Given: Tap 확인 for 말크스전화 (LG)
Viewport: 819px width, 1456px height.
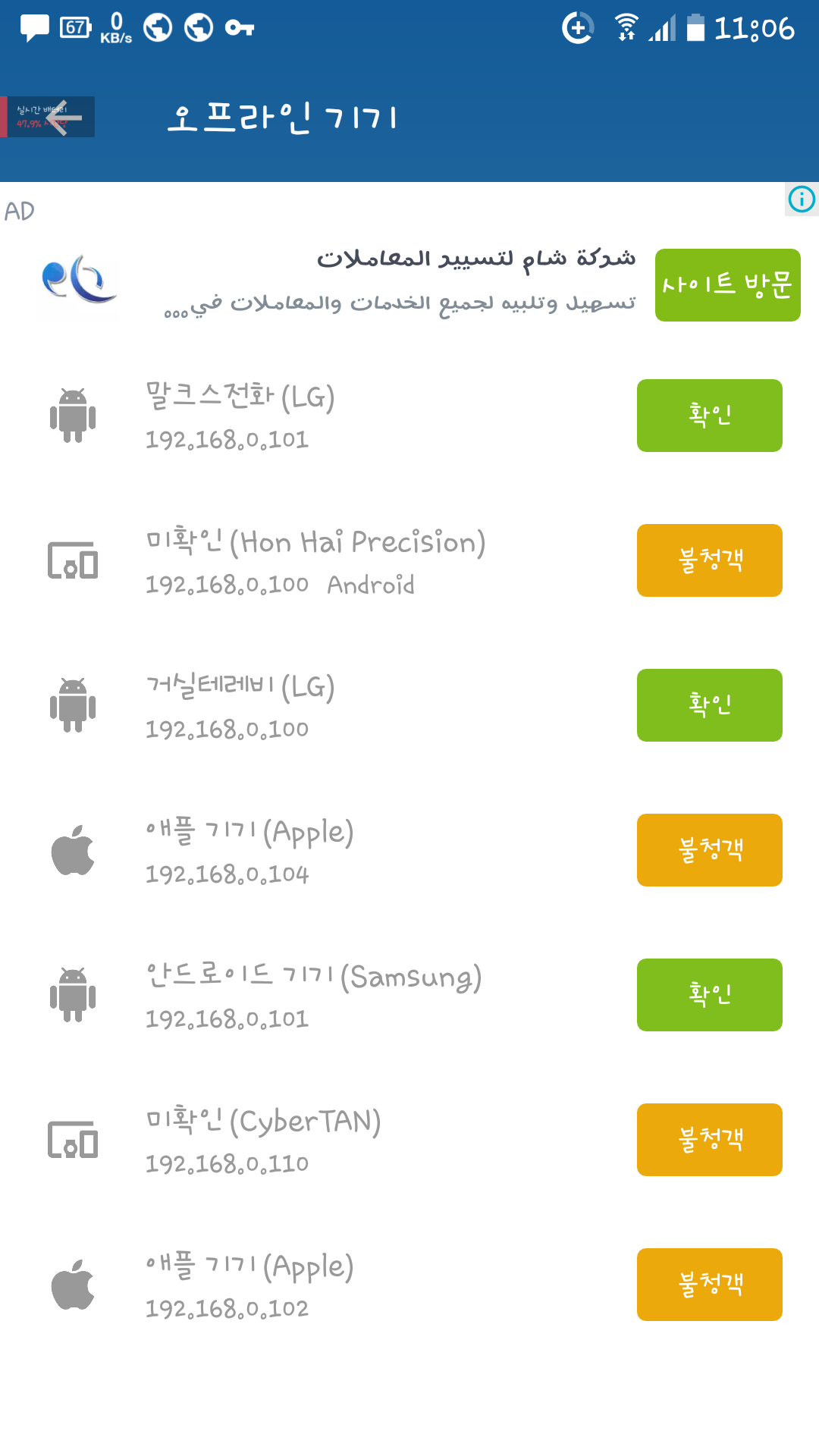Looking at the screenshot, I should 709,416.
